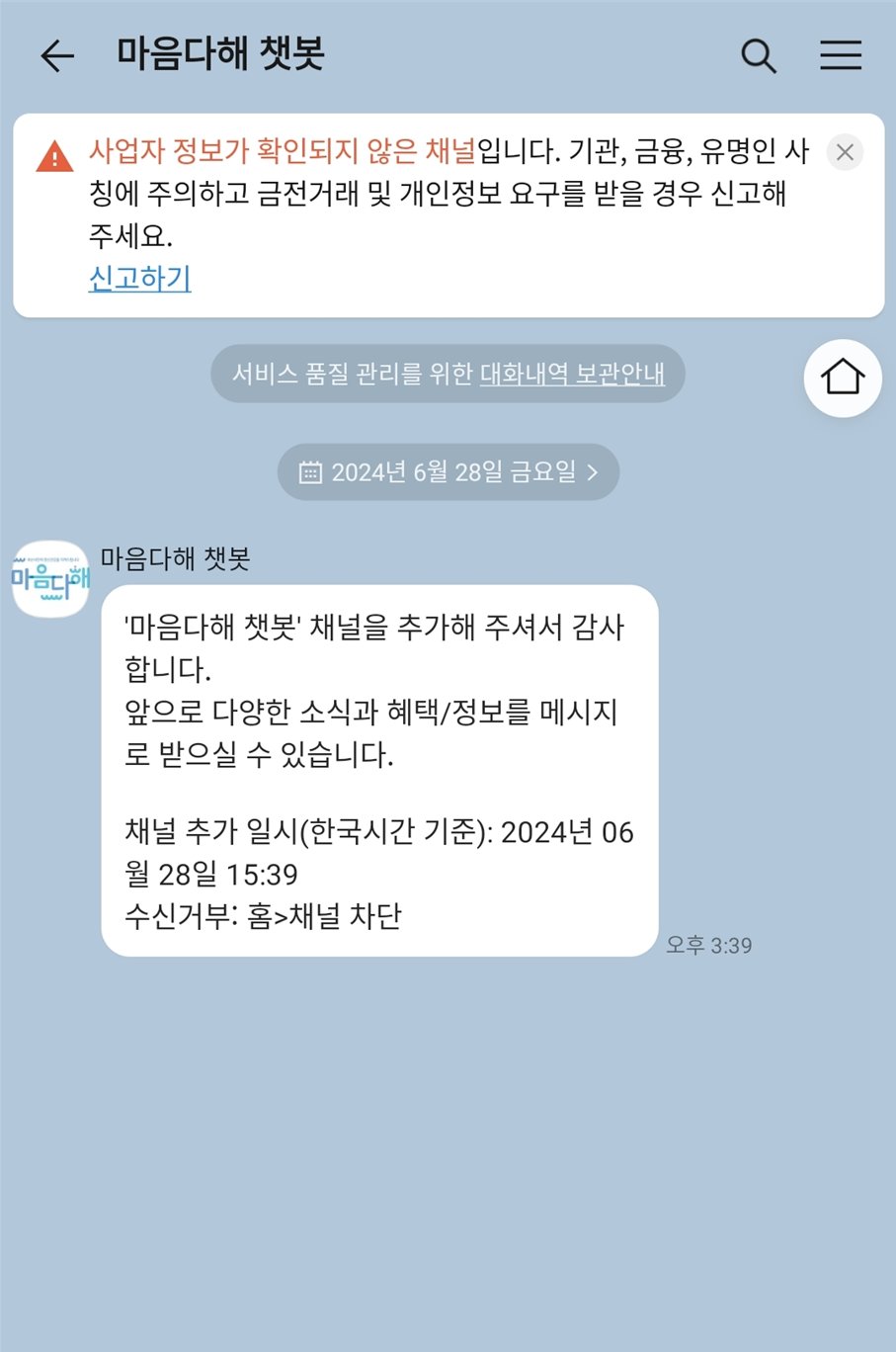This screenshot has width=896, height=1352.
Task: Go back from 마음다해 챗봇 chat
Action: click(x=57, y=55)
